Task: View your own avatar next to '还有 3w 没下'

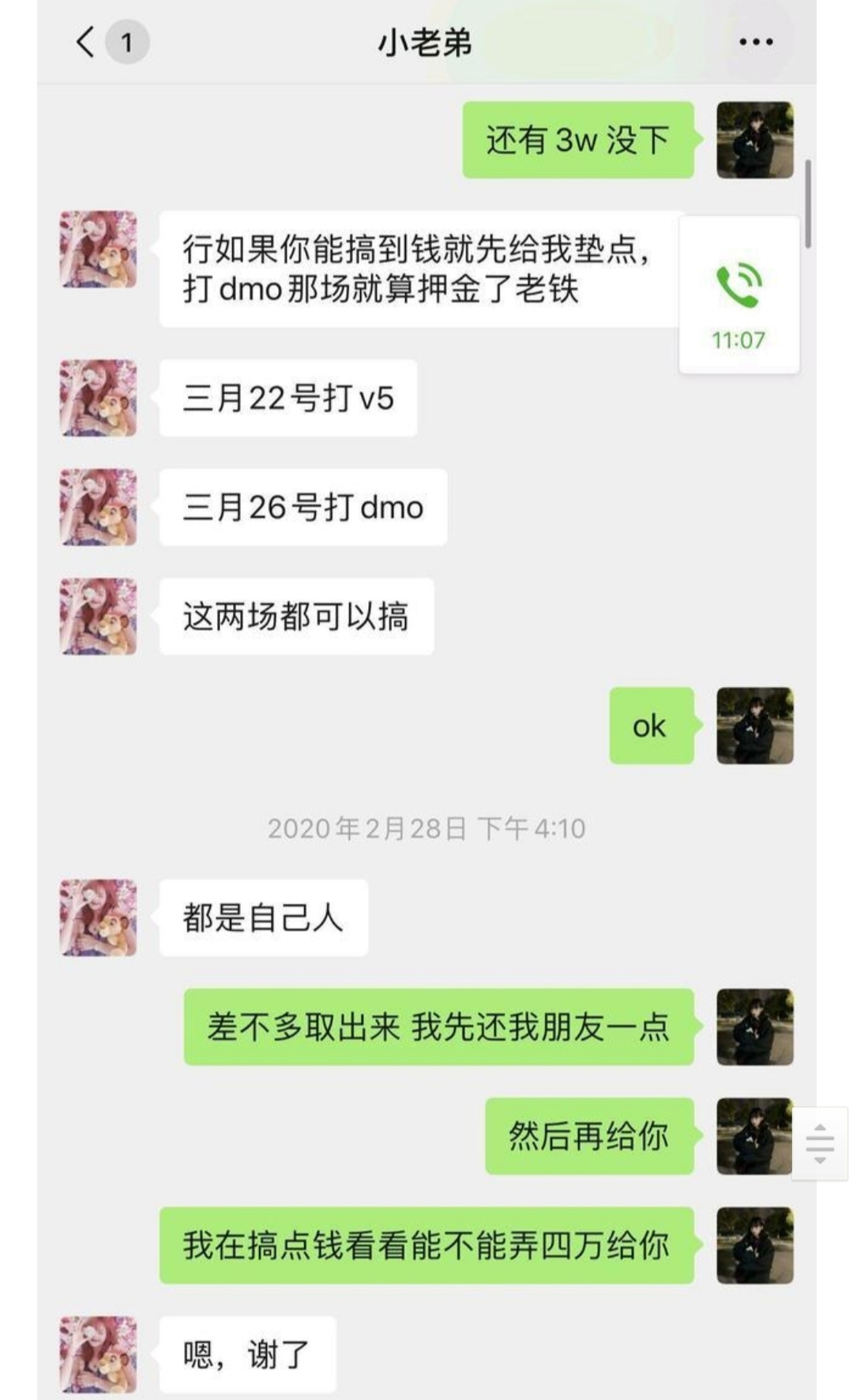Action: pos(754,141)
